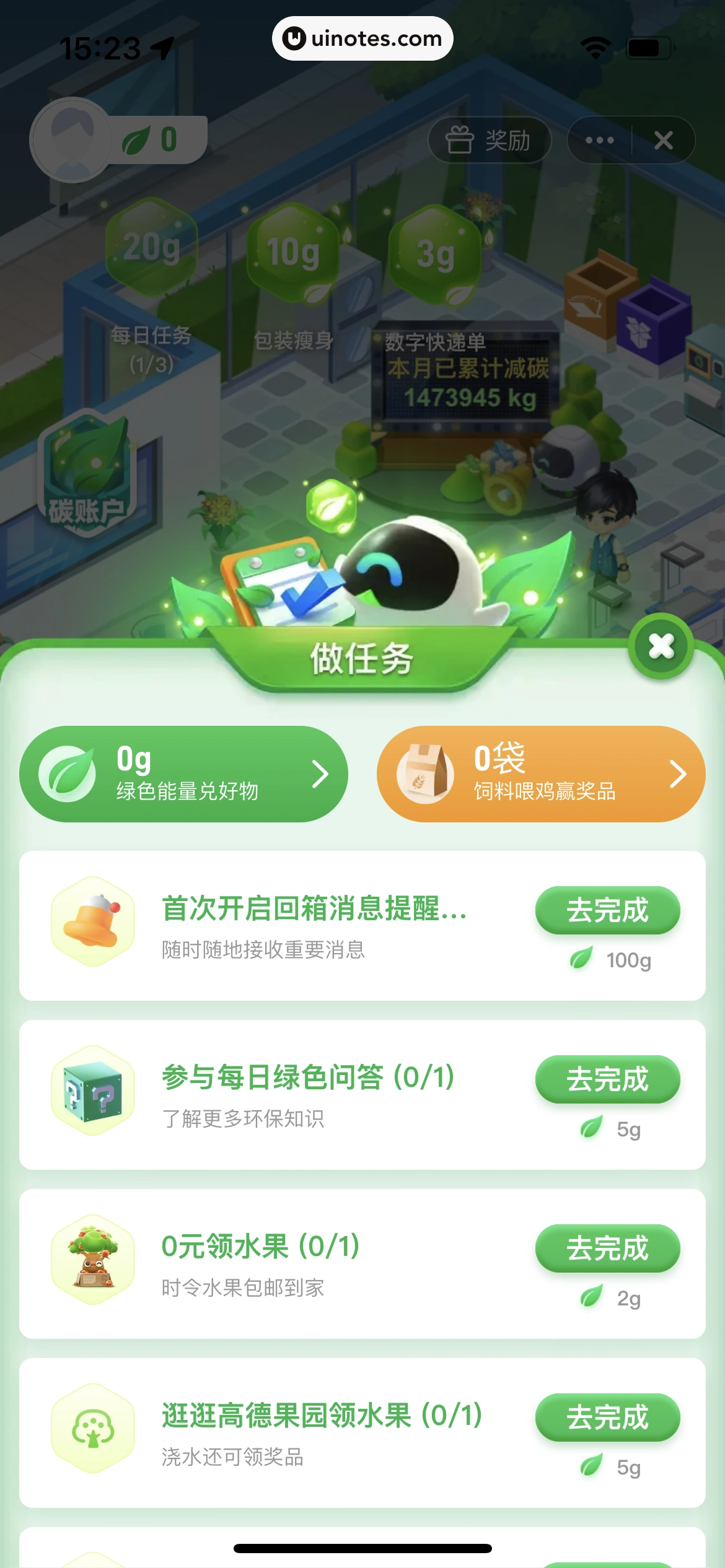The image size is (725, 1568).
Task: Tap 去完成 for 0元领水果
Action: click(x=607, y=1248)
